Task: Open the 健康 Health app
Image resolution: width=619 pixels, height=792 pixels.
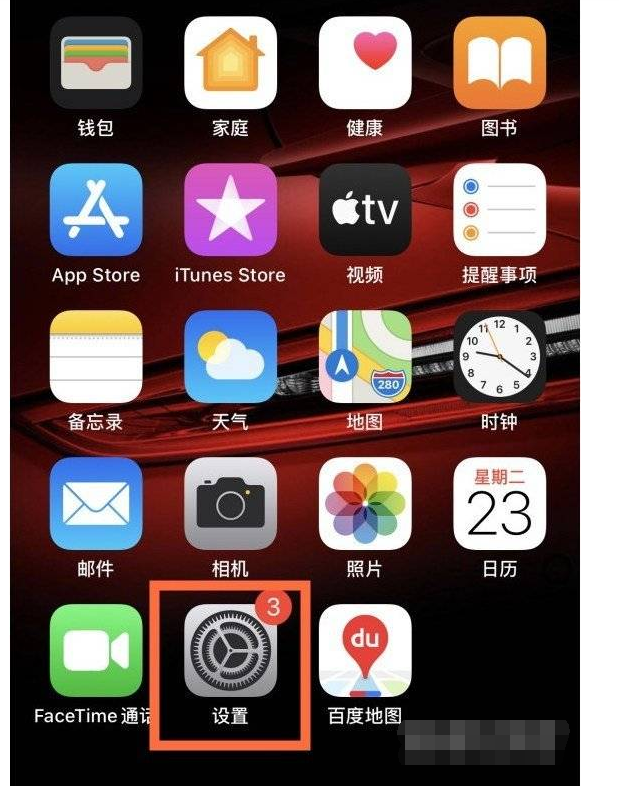Action: pyautogui.click(x=365, y=63)
